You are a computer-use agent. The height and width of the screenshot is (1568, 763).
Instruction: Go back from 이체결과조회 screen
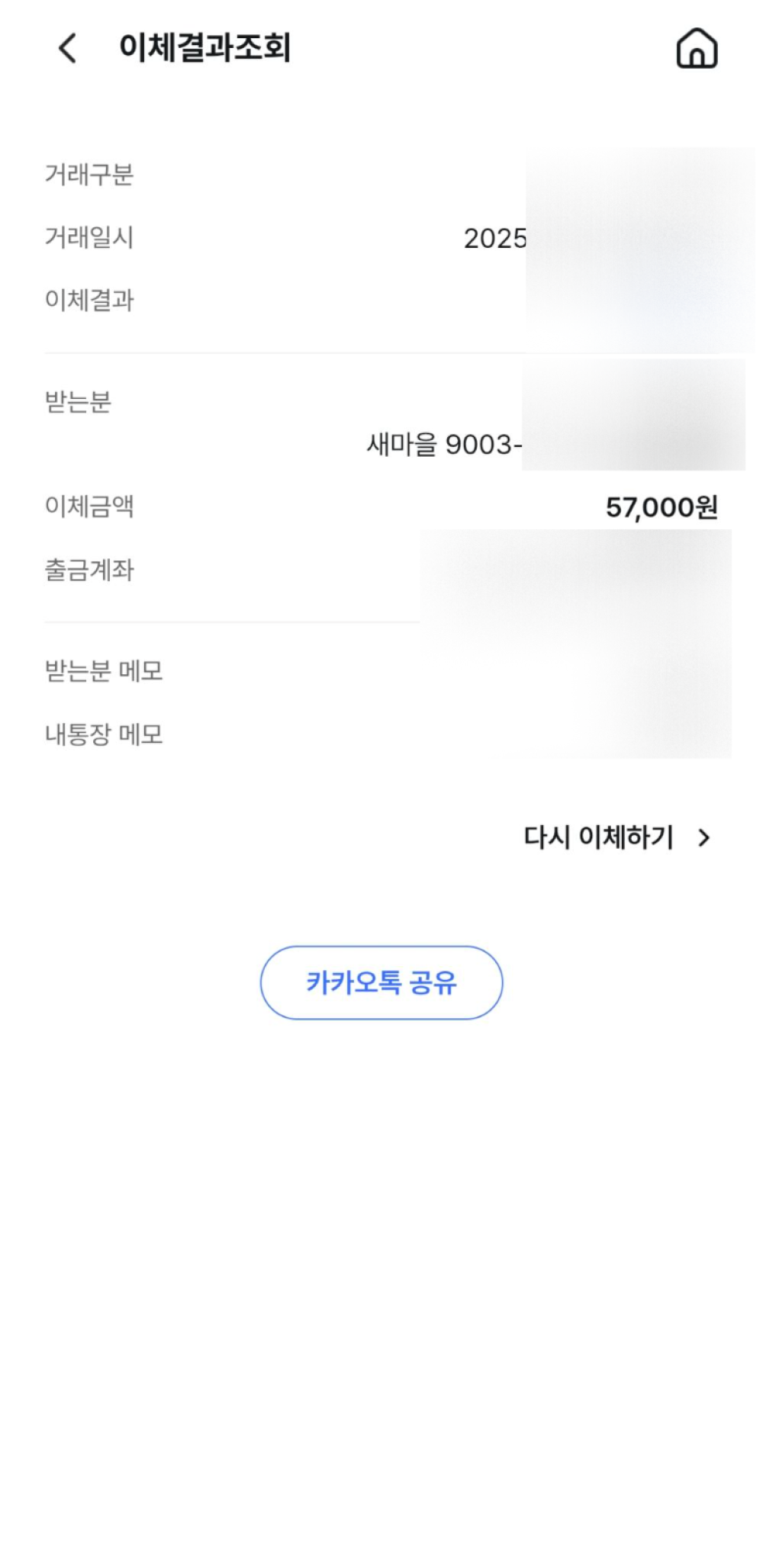[67, 48]
